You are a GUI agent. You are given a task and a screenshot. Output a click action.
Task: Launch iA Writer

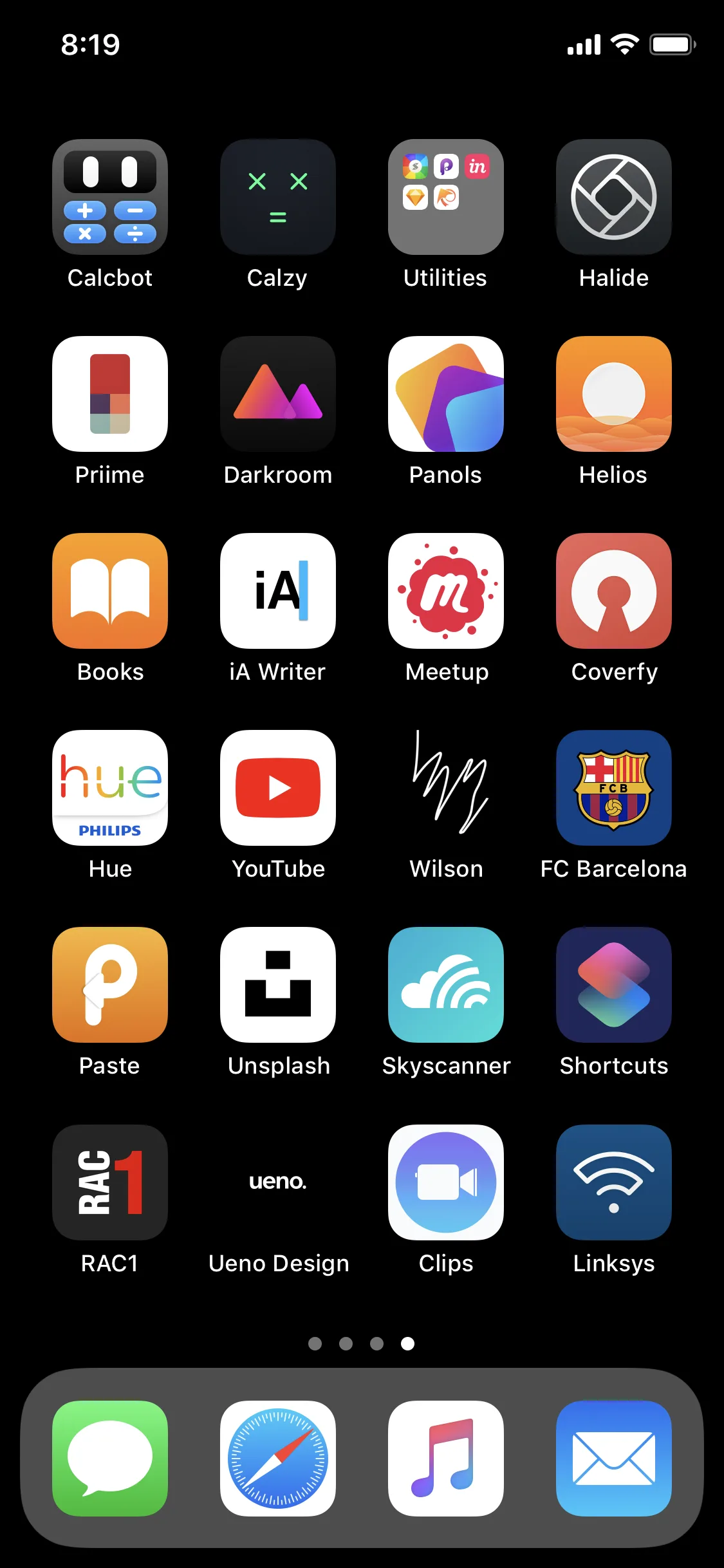pyautogui.click(x=278, y=591)
